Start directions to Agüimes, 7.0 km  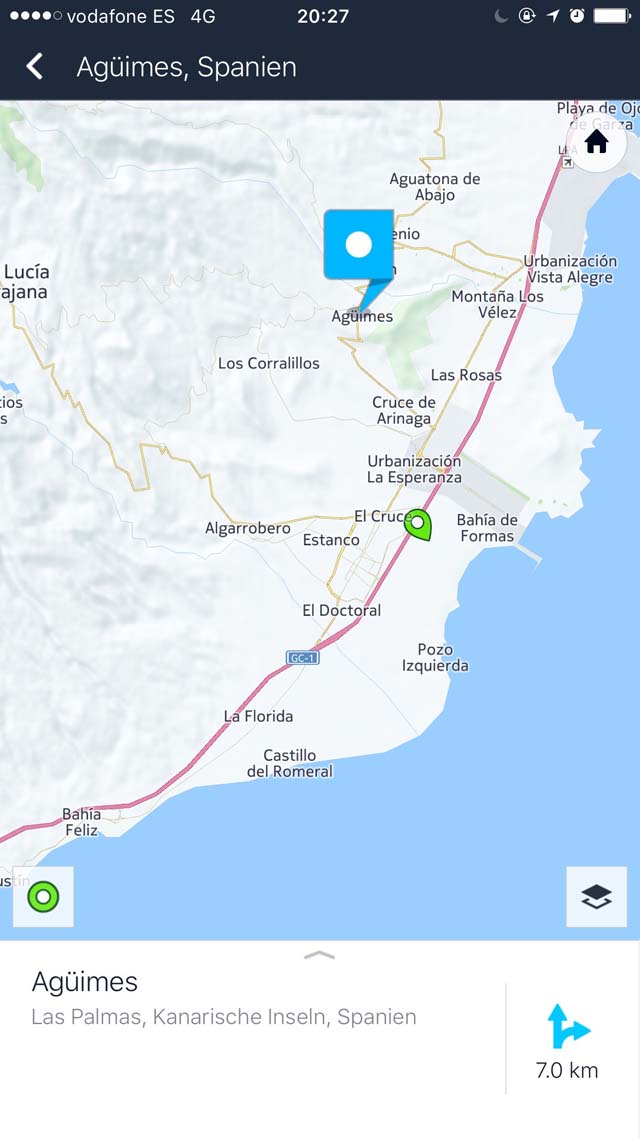point(567,1039)
